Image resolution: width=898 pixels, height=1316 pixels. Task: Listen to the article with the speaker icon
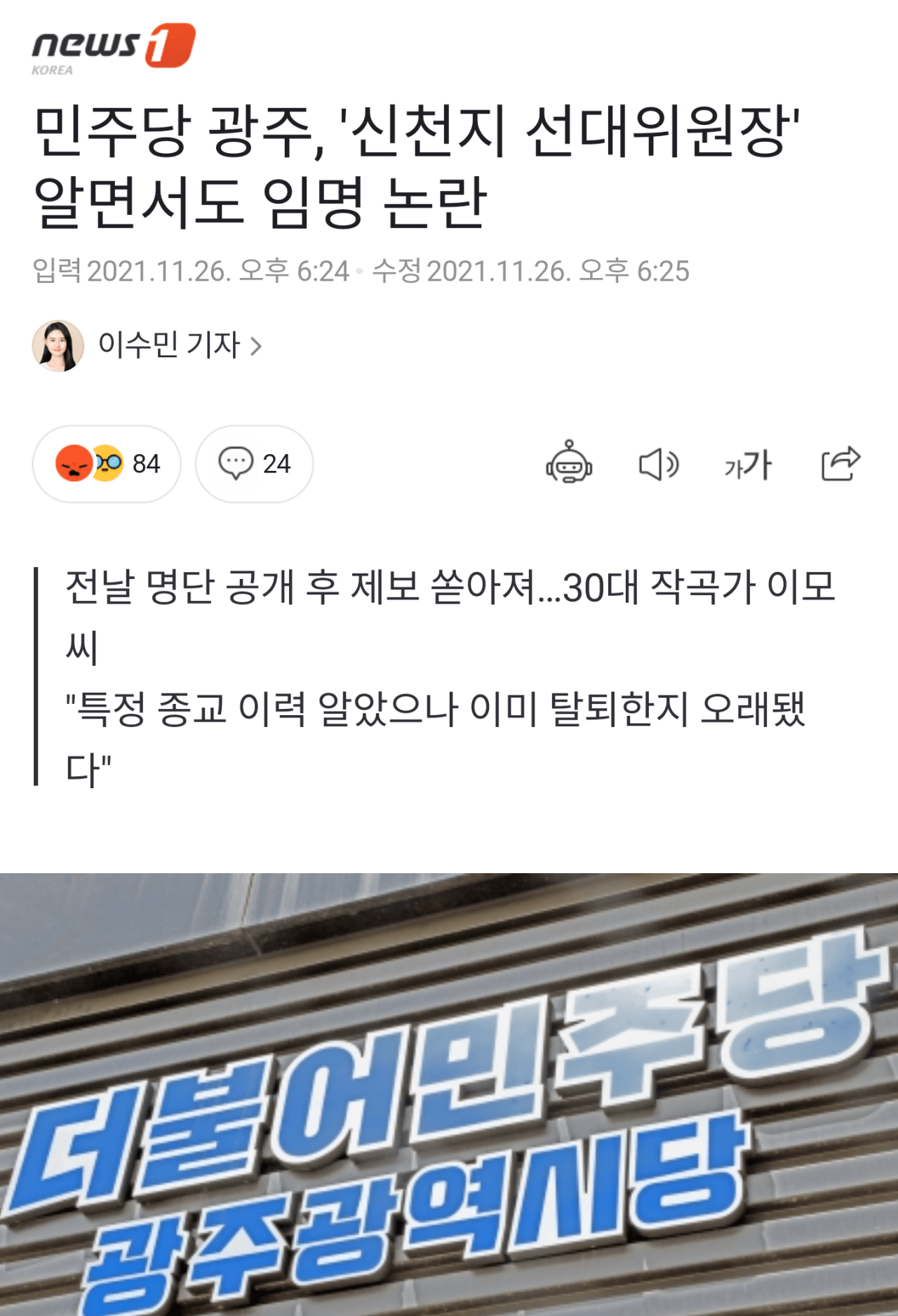pyautogui.click(x=658, y=464)
